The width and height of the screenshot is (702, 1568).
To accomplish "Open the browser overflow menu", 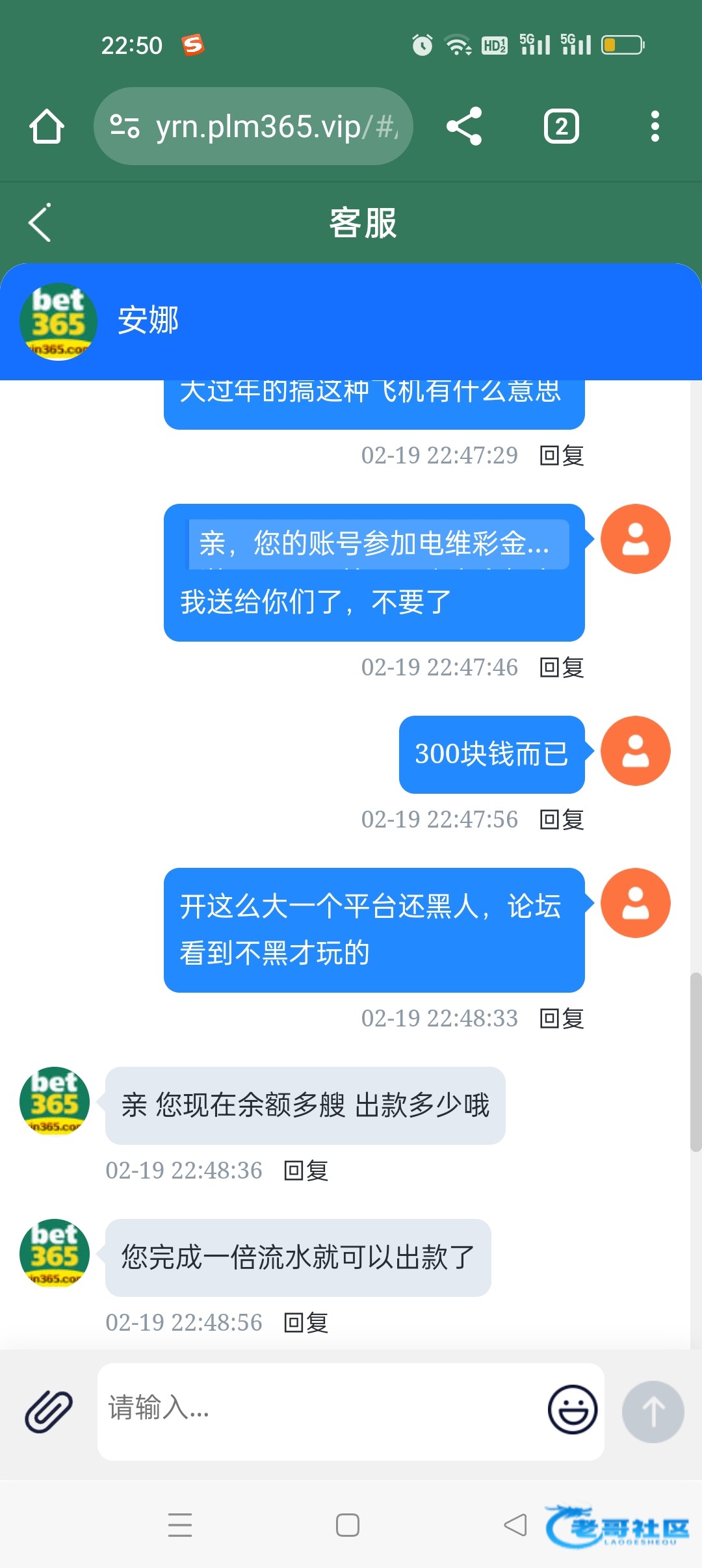I will click(655, 126).
